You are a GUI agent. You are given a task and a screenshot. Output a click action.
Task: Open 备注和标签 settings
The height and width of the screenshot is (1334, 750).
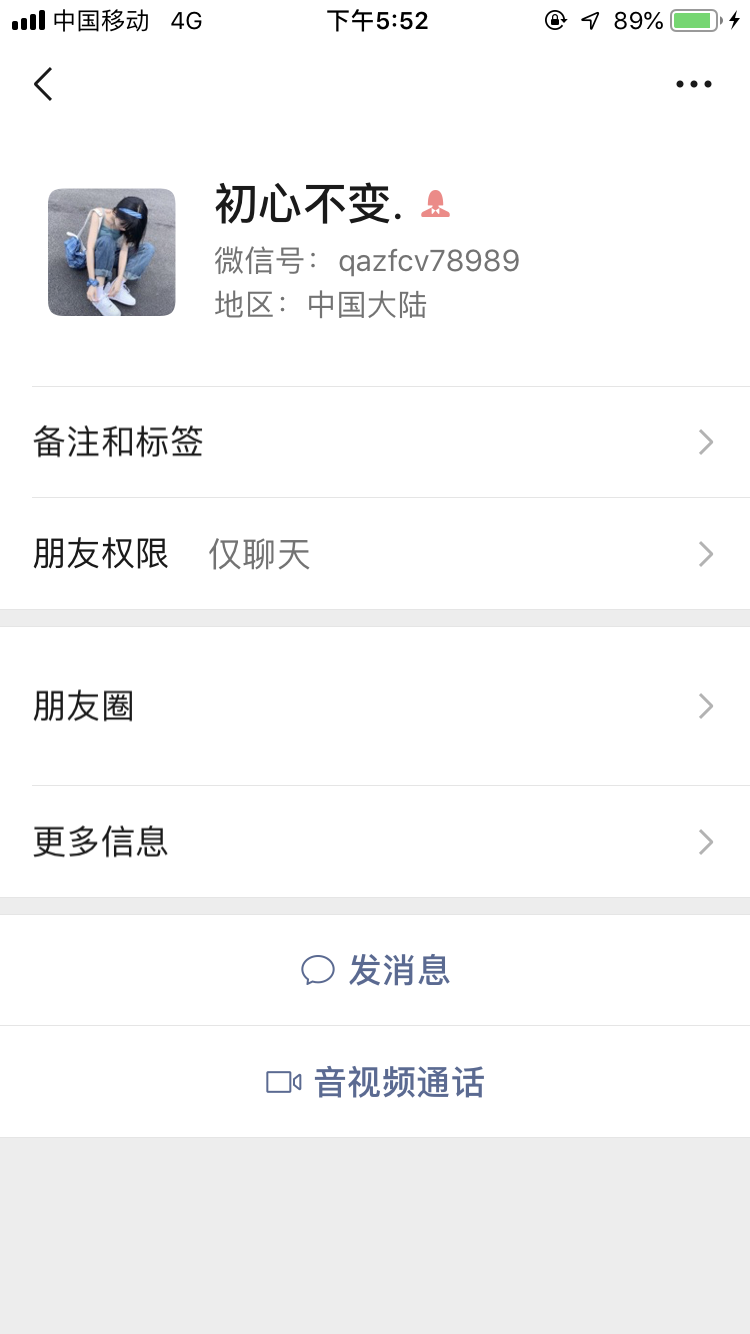[375, 442]
